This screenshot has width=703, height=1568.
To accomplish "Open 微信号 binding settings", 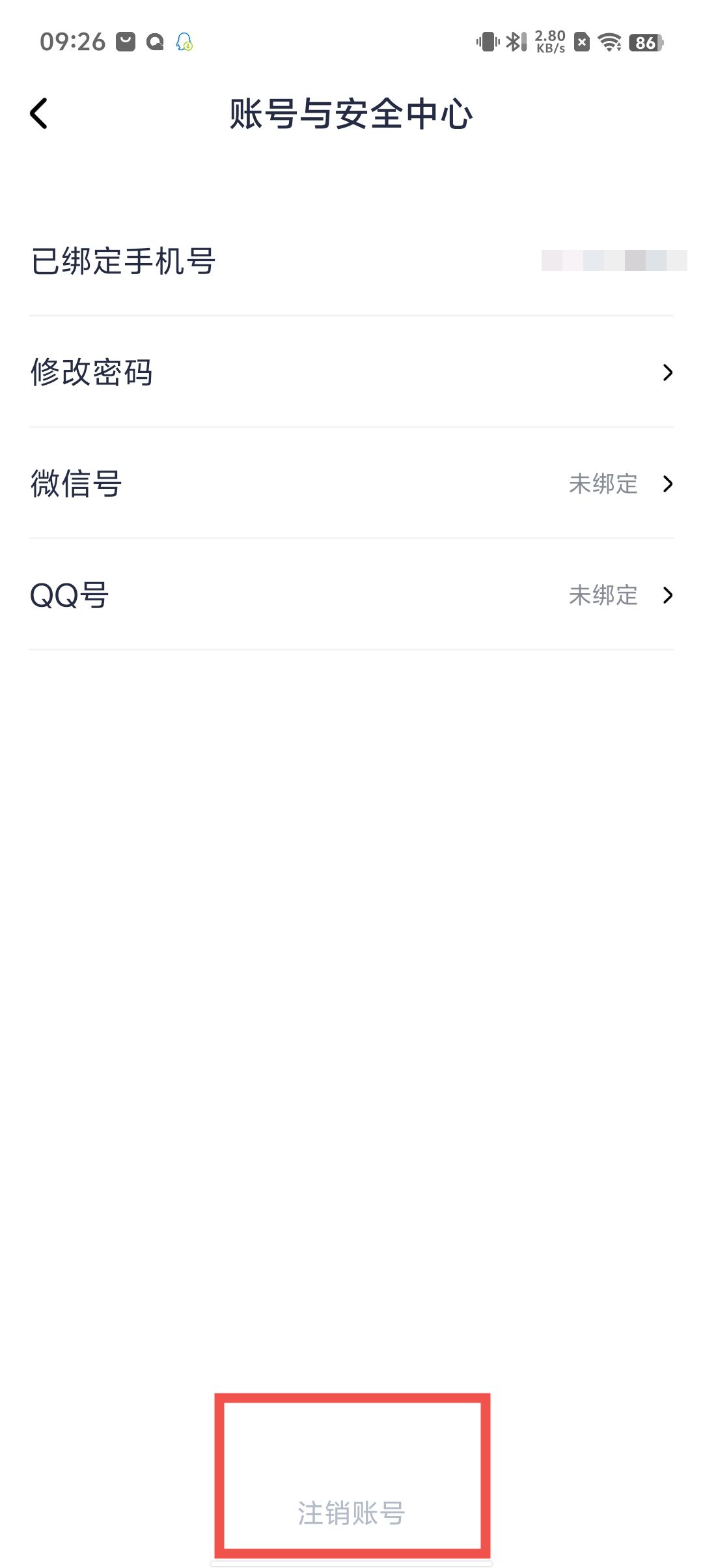I will (351, 484).
